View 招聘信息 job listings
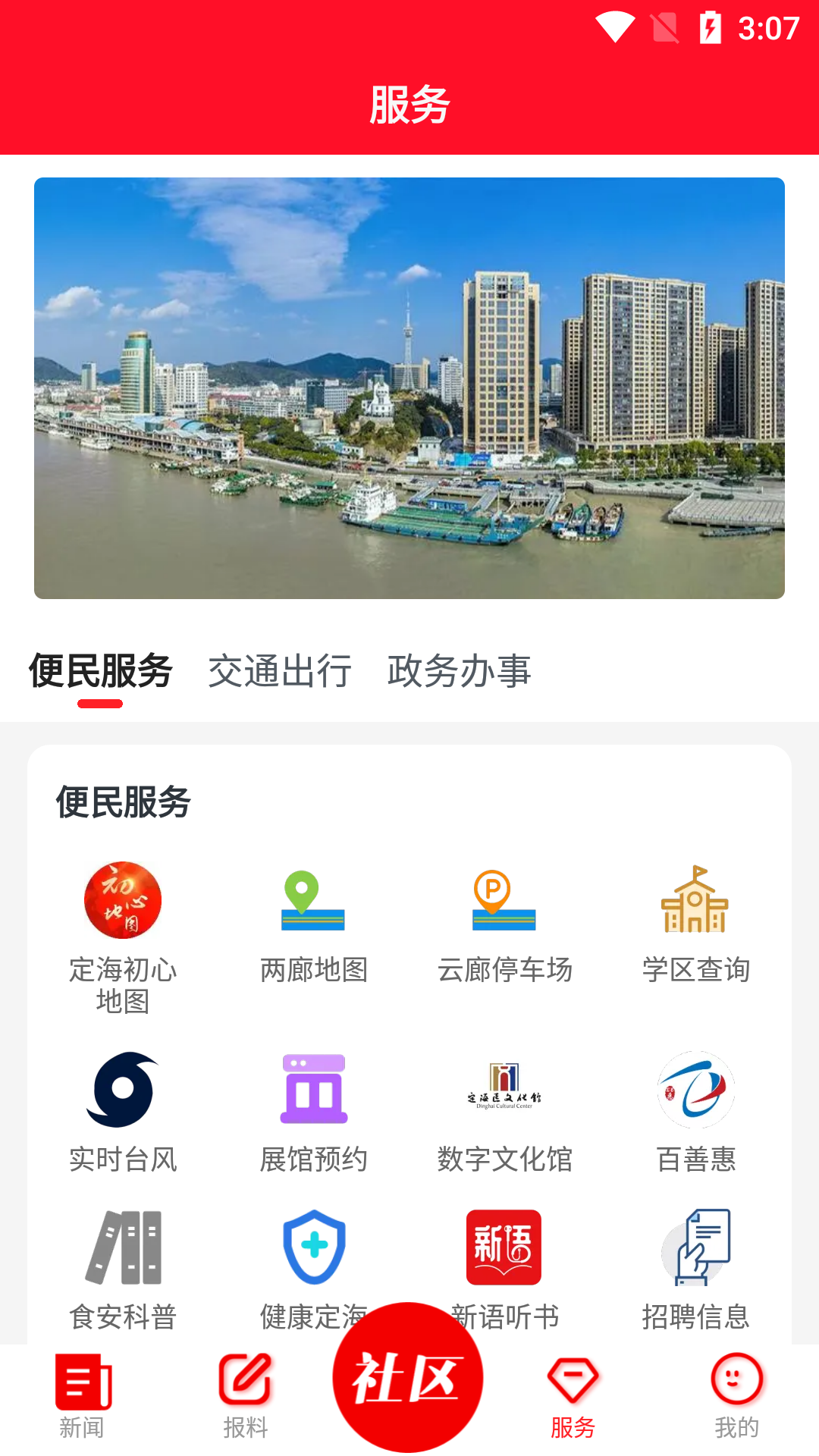 click(695, 1248)
